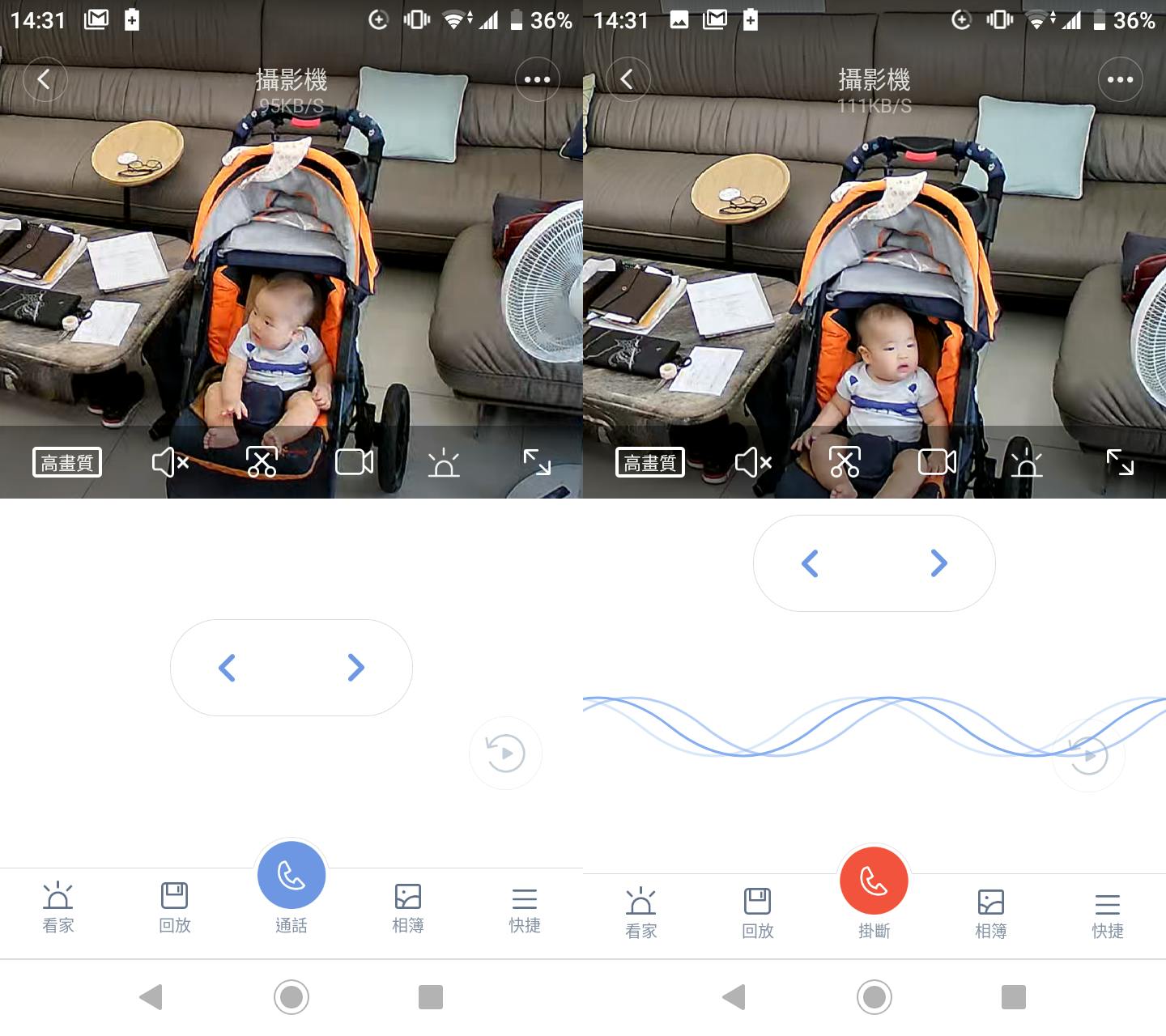The height and width of the screenshot is (1036, 1166).
Task: Enter fullscreen on the 111KB/S camera view
Action: point(1120,462)
